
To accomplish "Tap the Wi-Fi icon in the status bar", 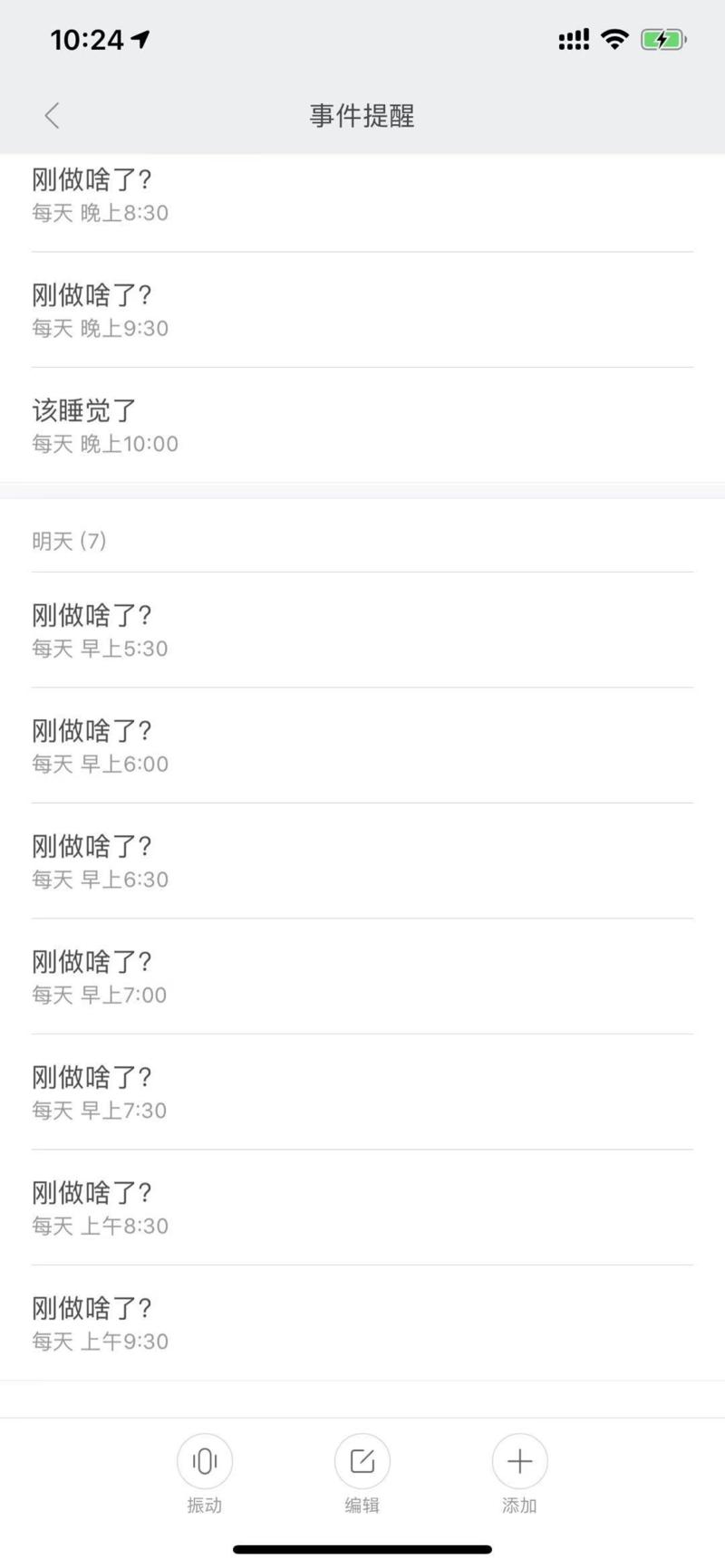I will (x=614, y=40).
